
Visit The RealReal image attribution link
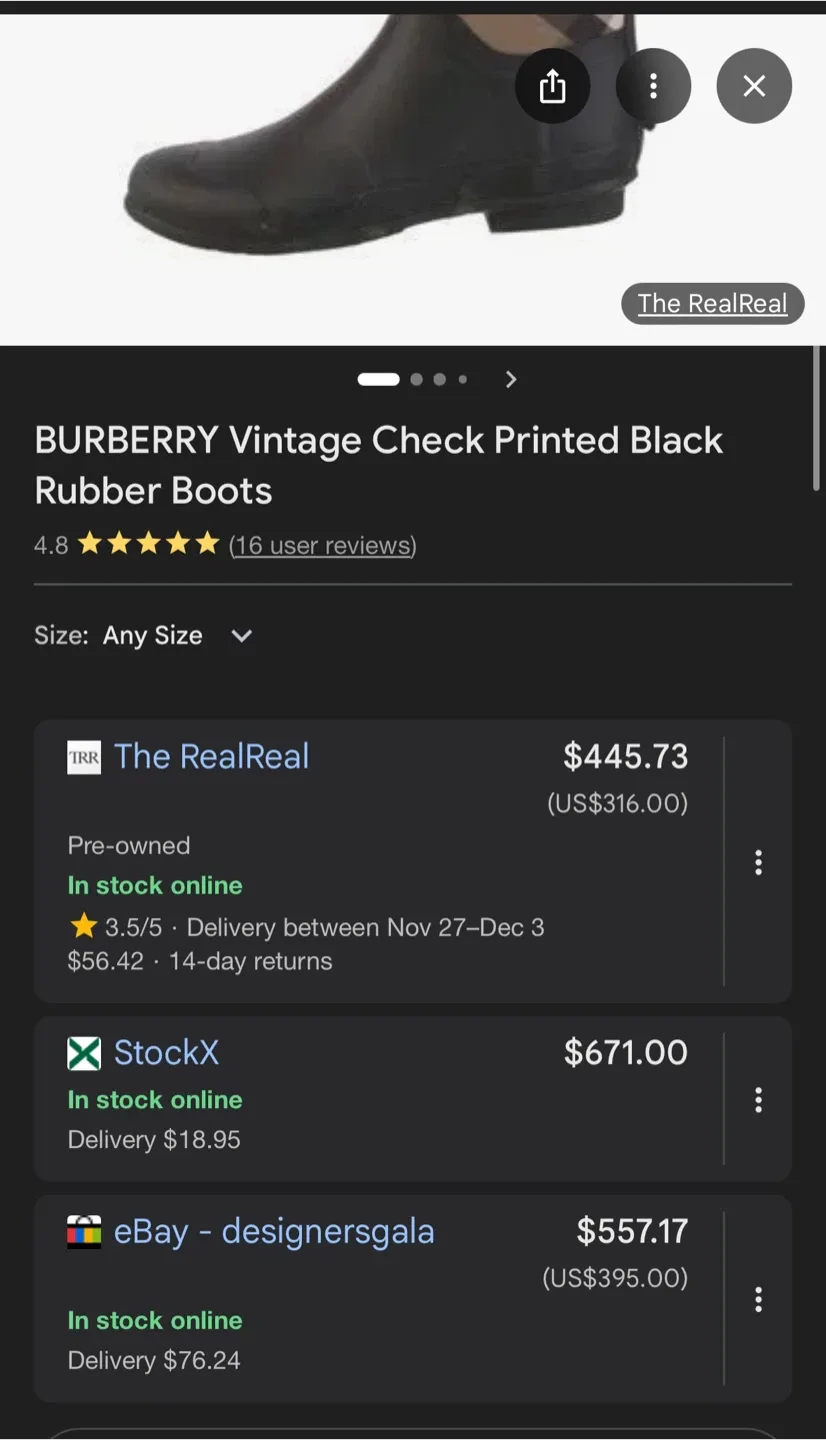(x=712, y=304)
